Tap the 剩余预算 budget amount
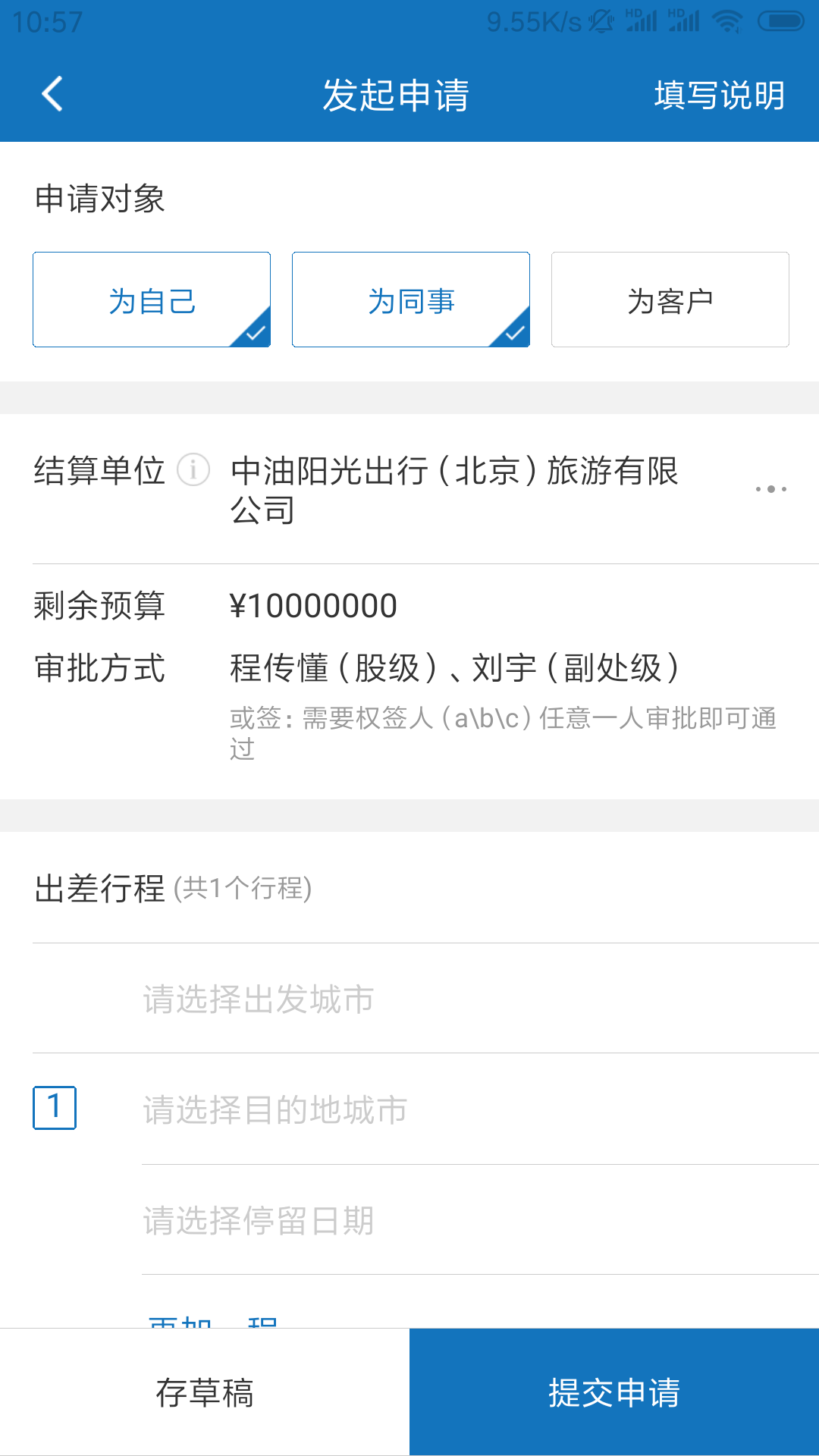The image size is (819, 1456). tap(313, 604)
